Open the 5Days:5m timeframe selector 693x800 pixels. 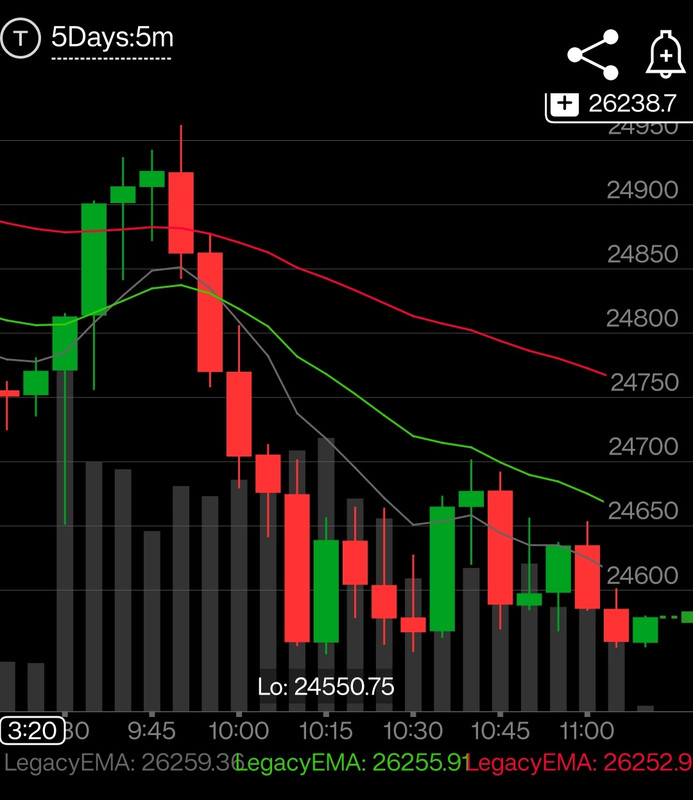click(x=112, y=39)
